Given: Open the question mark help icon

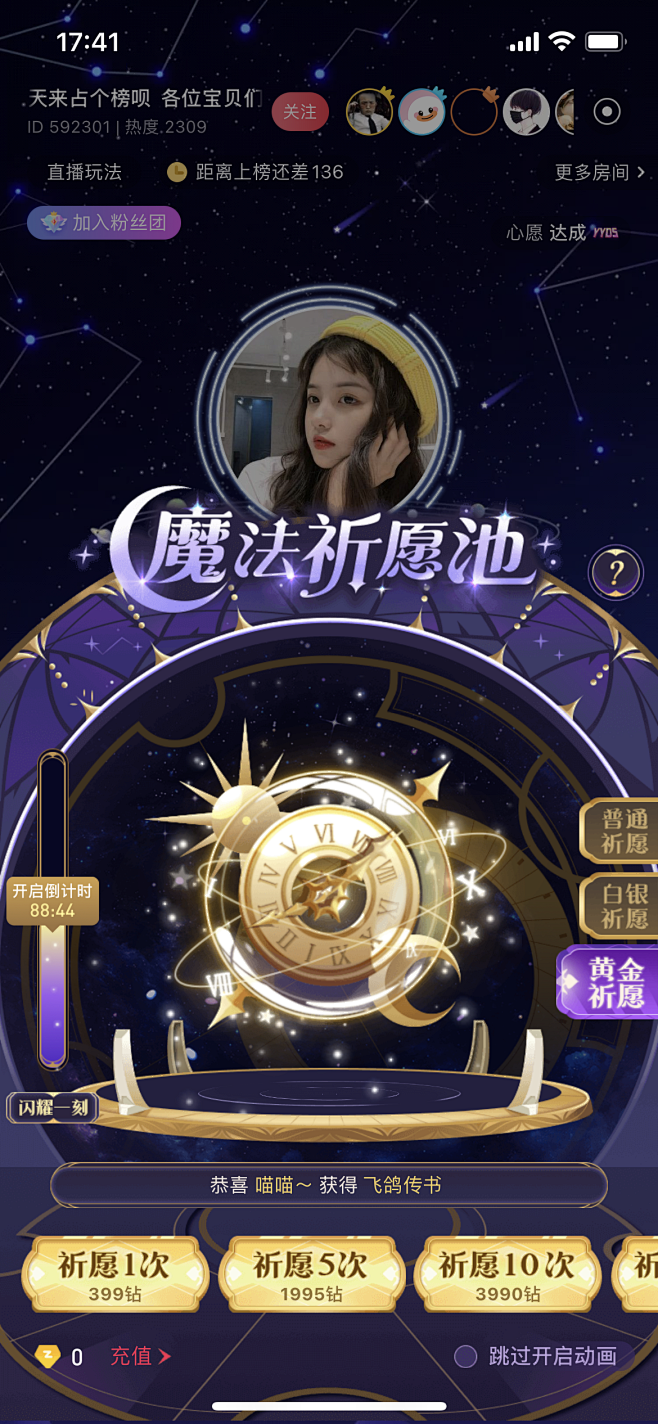Looking at the screenshot, I should pos(617,572).
